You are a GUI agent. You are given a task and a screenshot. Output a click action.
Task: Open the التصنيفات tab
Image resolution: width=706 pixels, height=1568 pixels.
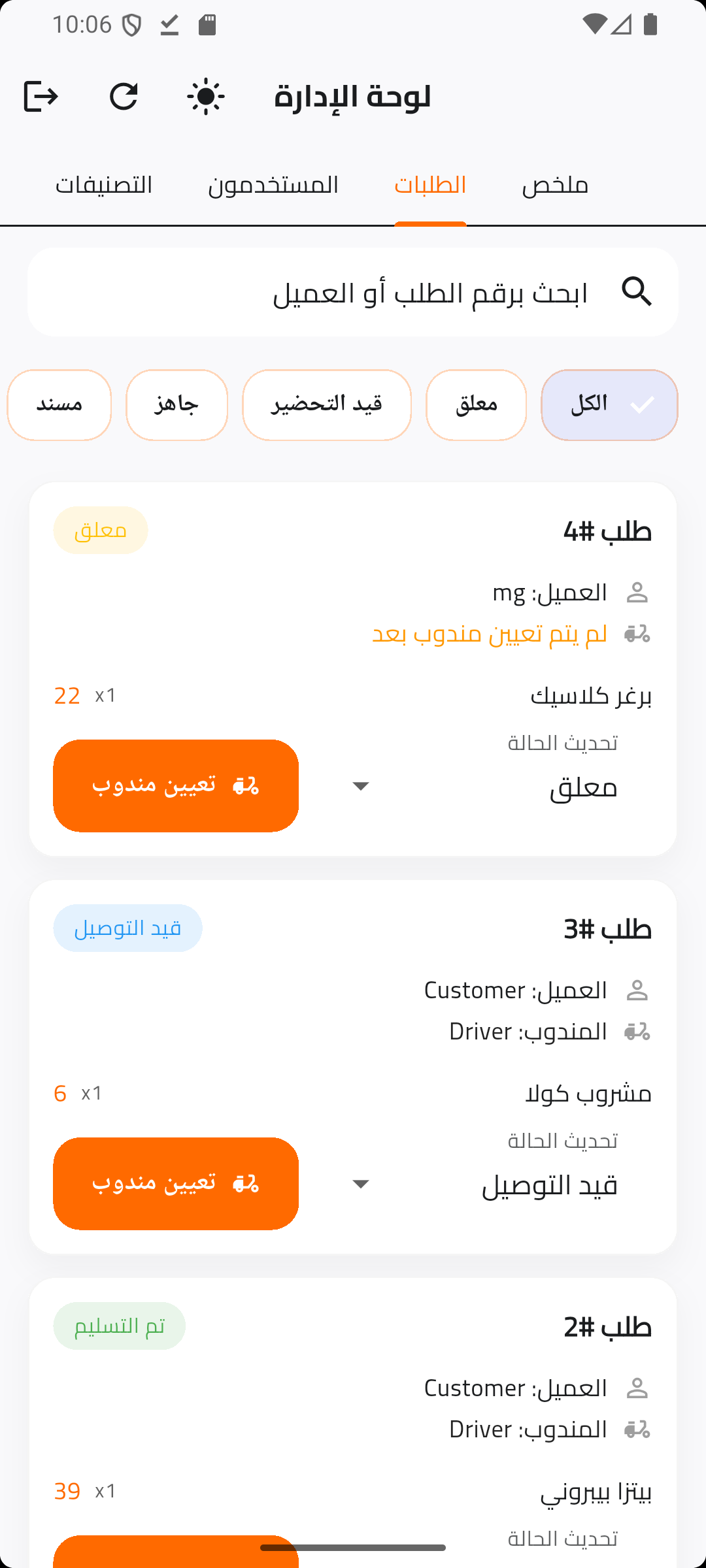(x=104, y=186)
